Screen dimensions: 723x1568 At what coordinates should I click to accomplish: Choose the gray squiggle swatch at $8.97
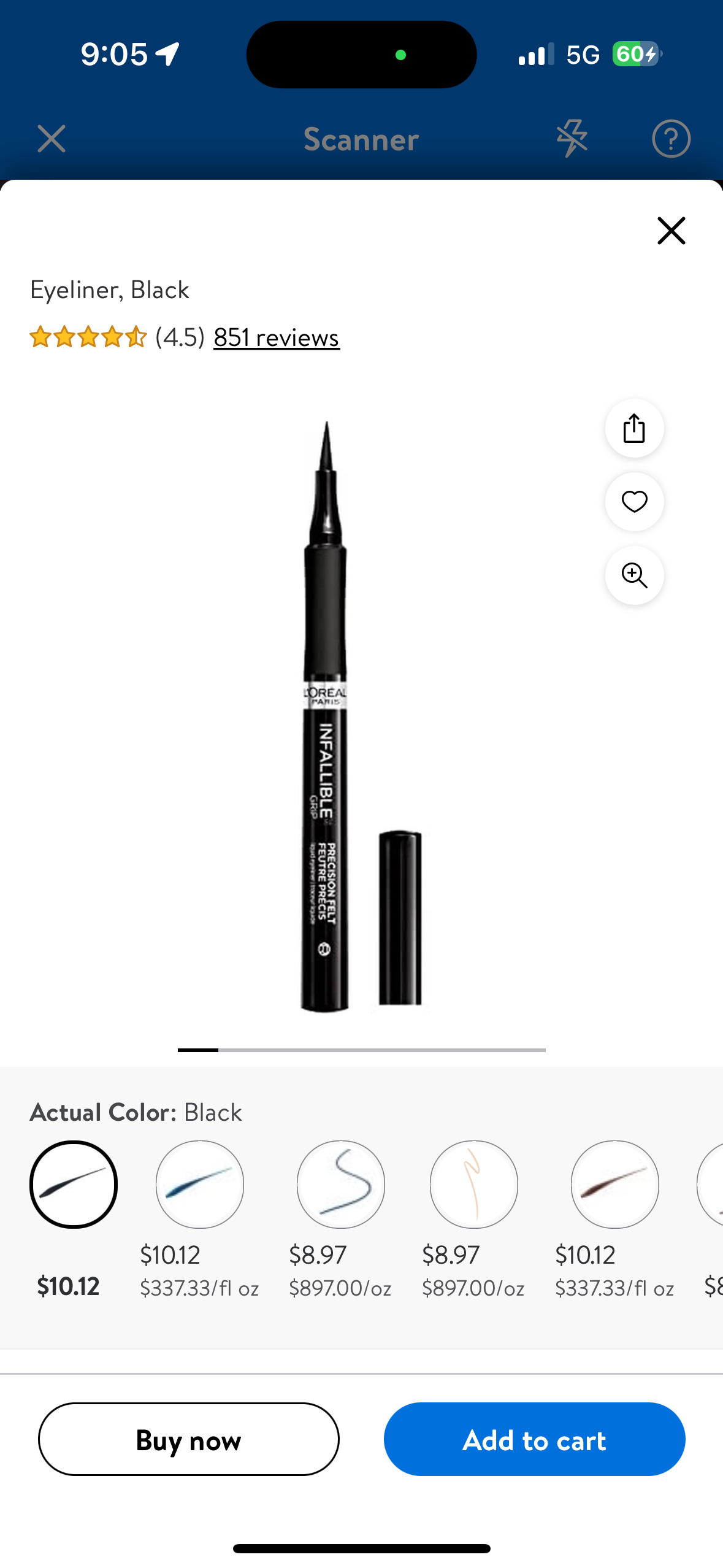coord(341,1184)
